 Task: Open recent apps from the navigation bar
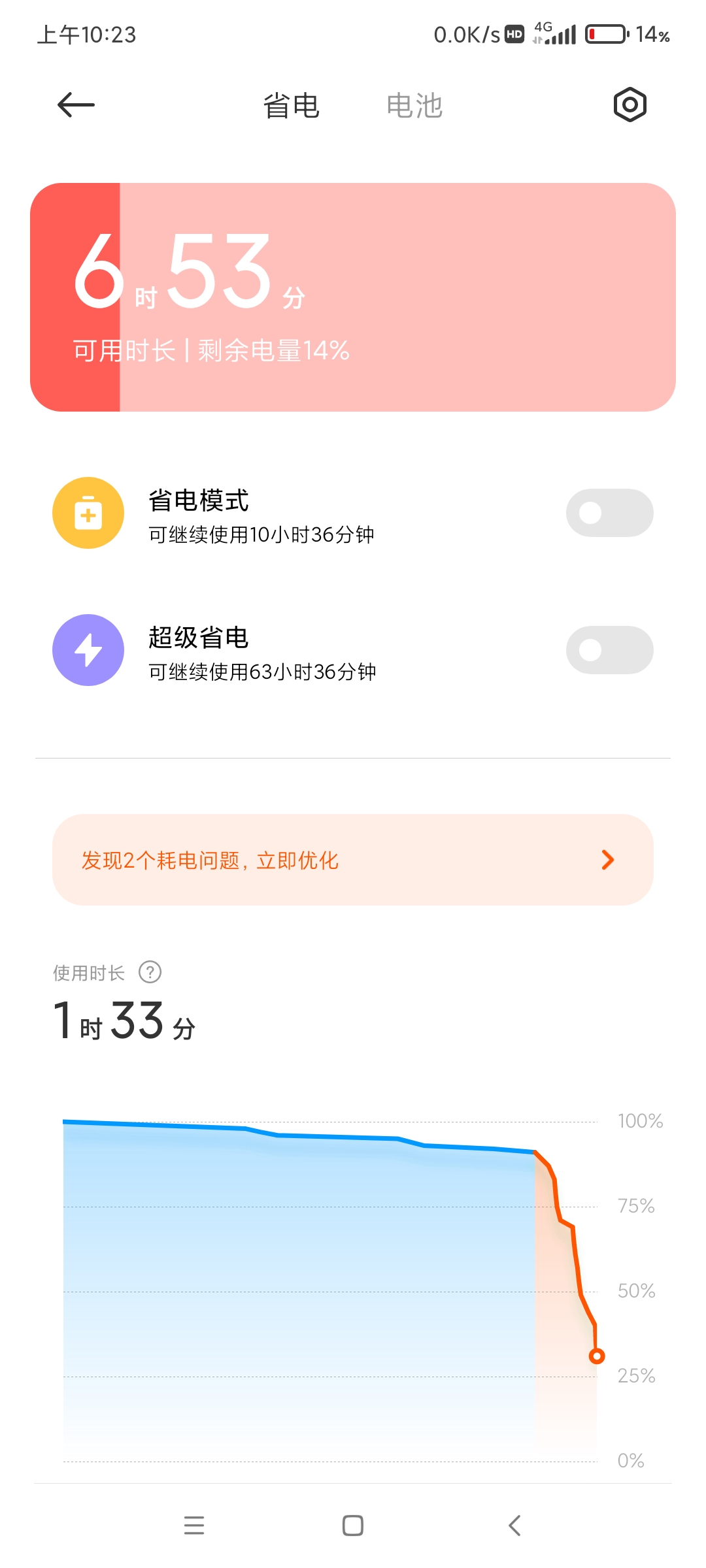194,1526
